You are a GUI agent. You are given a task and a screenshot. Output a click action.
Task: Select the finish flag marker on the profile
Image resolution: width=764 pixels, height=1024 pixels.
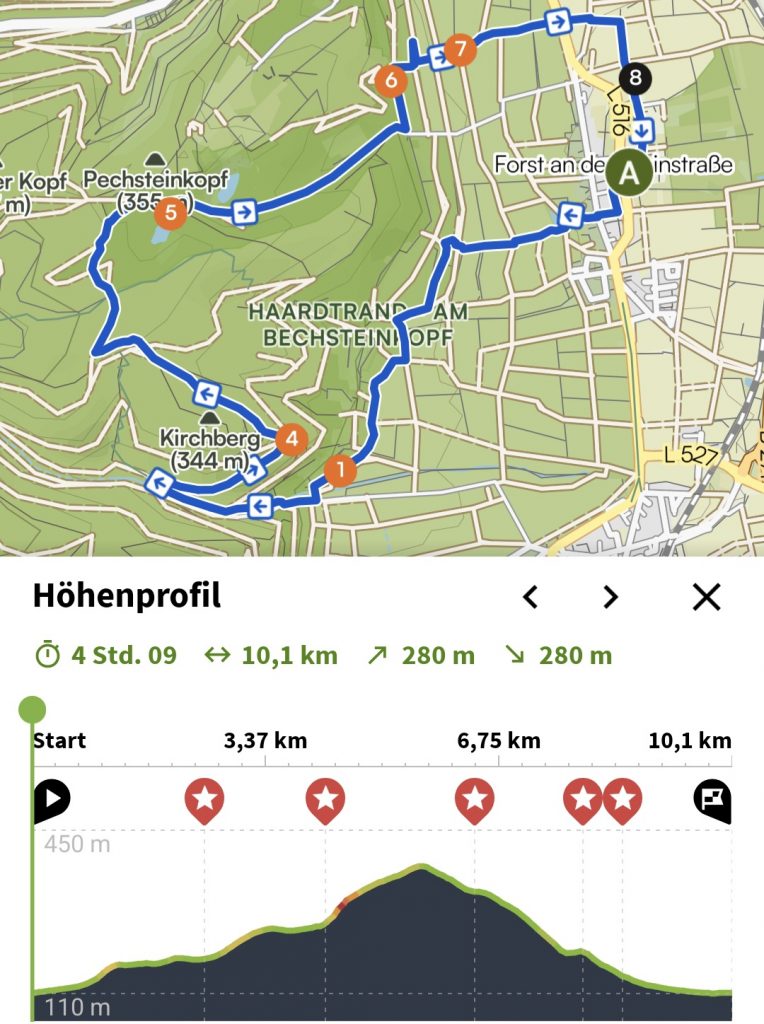tap(712, 800)
